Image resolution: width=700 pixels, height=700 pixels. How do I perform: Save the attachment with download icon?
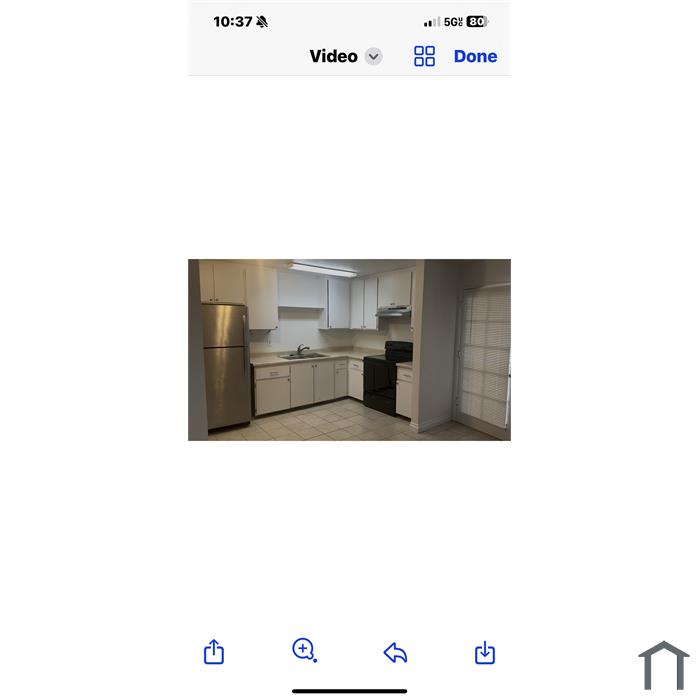click(485, 653)
